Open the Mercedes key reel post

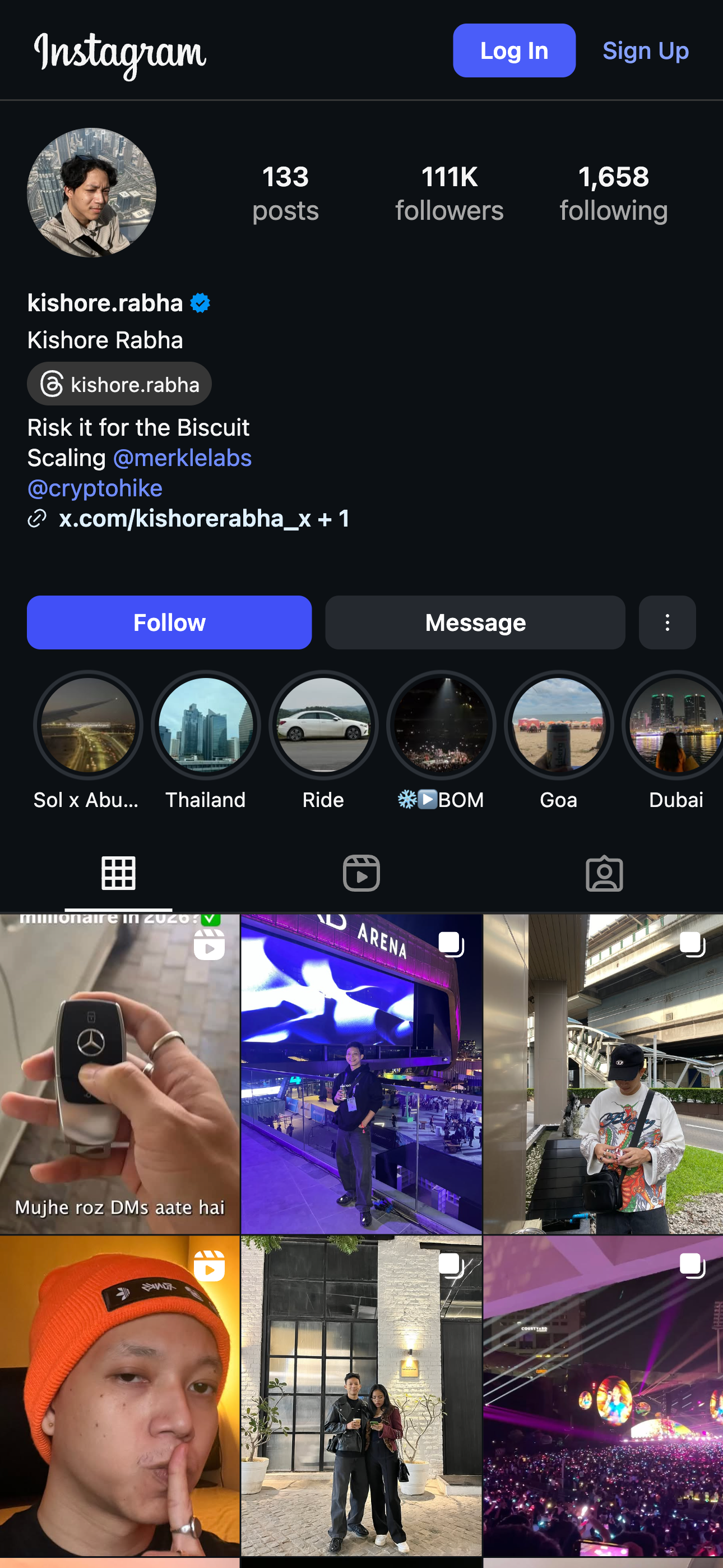pos(120,1074)
